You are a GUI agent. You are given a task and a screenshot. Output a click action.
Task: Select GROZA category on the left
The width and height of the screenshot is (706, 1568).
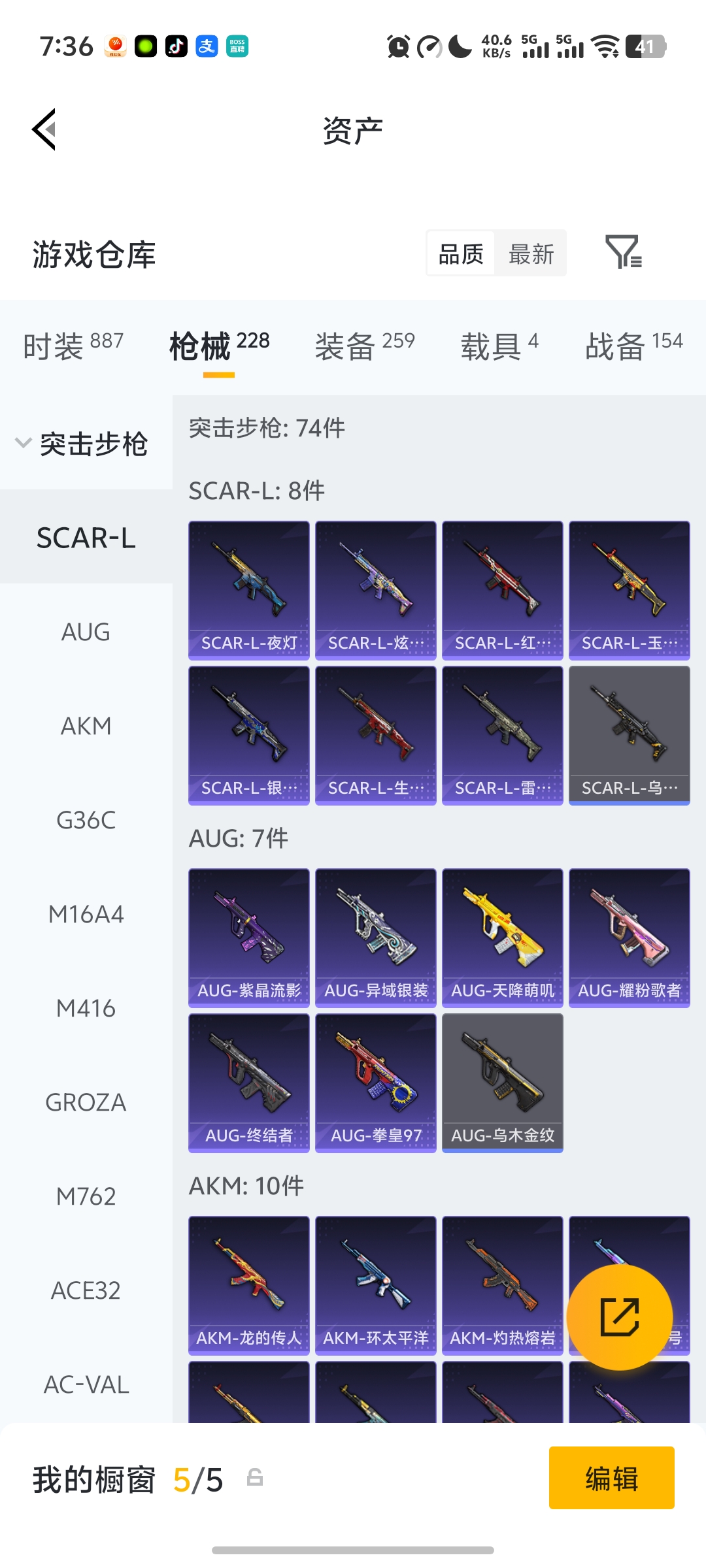86,1102
